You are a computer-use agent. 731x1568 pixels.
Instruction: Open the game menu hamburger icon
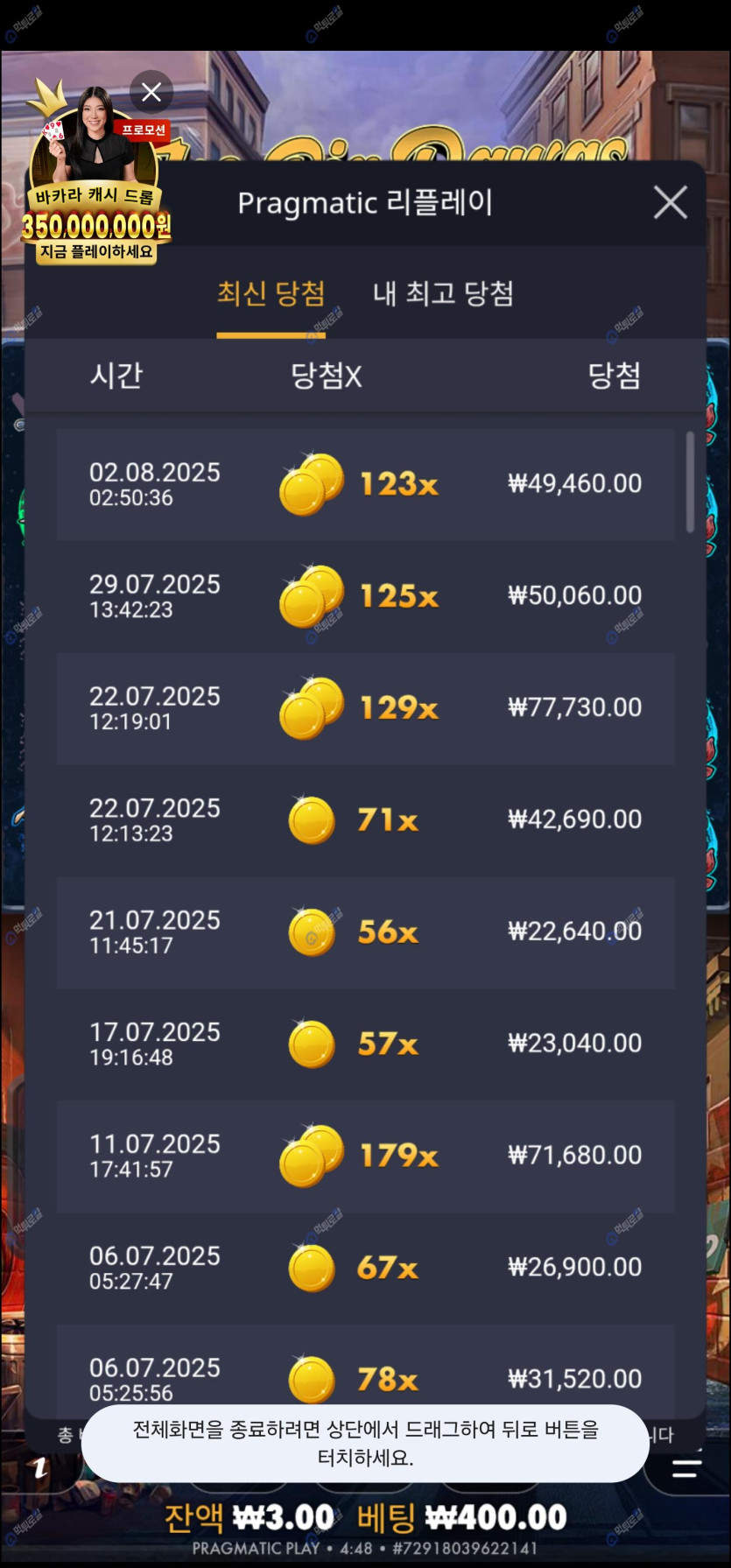(x=686, y=1468)
